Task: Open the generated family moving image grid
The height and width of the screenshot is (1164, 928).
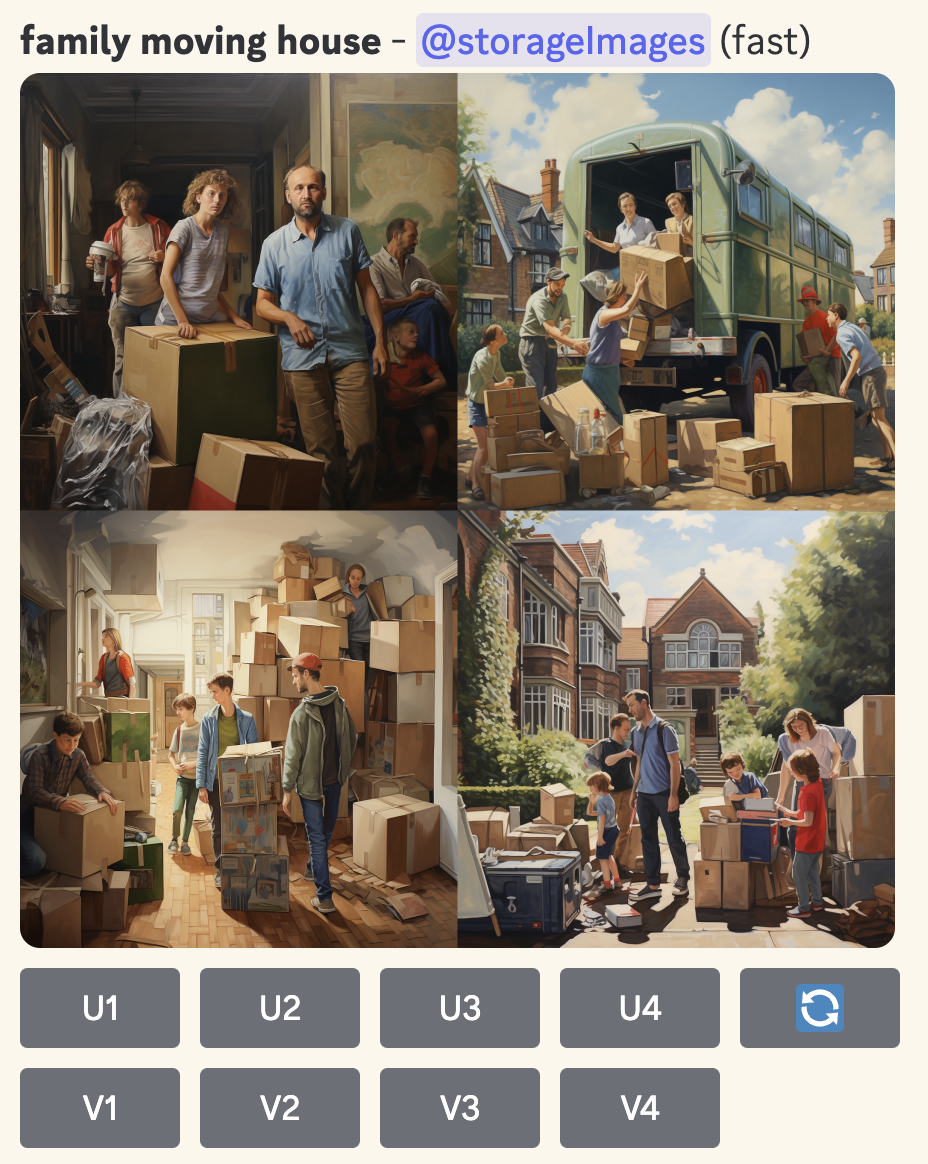Action: 457,510
